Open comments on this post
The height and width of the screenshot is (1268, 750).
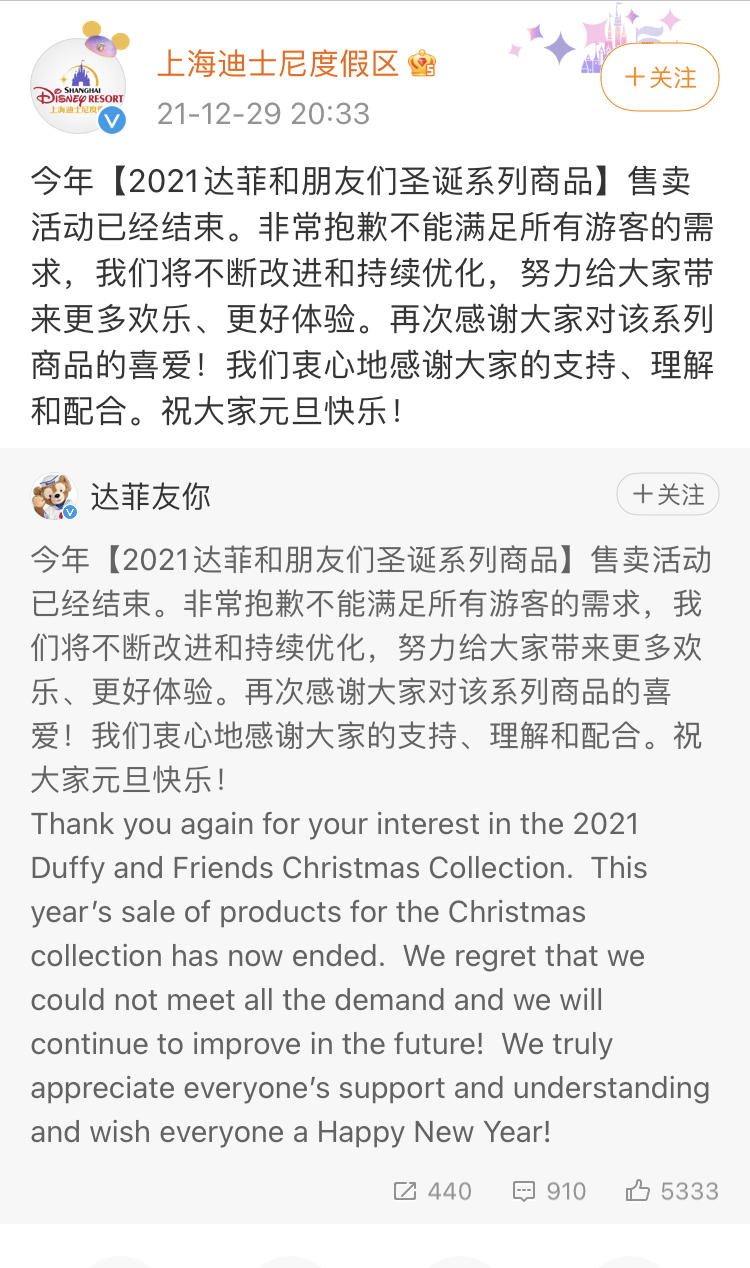pyautogui.click(x=549, y=1191)
